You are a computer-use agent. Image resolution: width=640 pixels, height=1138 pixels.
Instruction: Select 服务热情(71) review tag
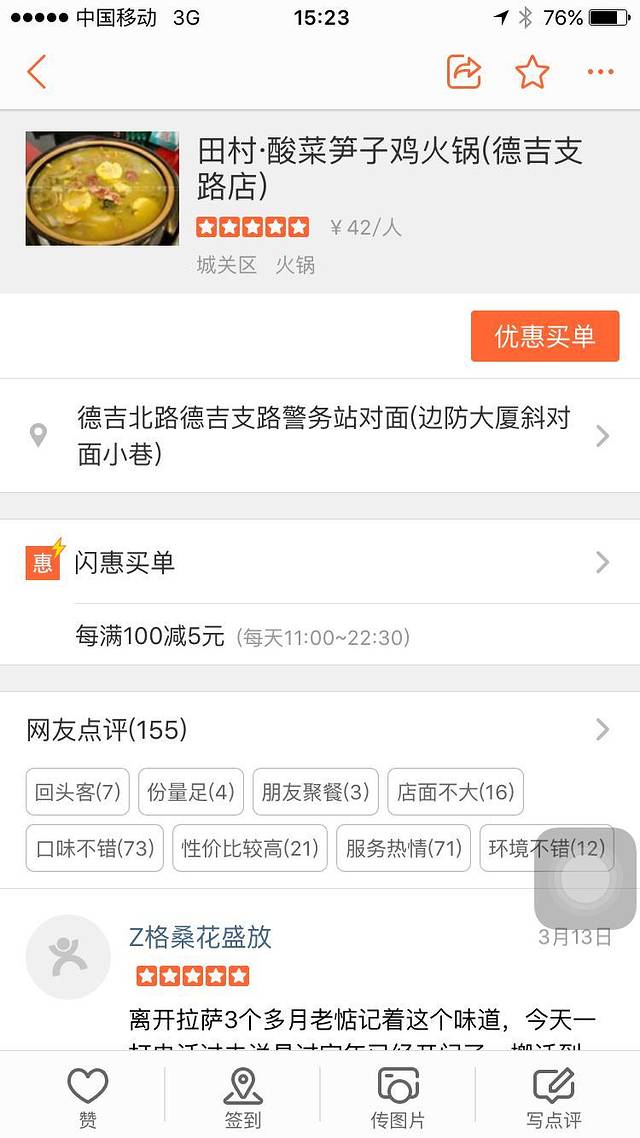coord(404,849)
